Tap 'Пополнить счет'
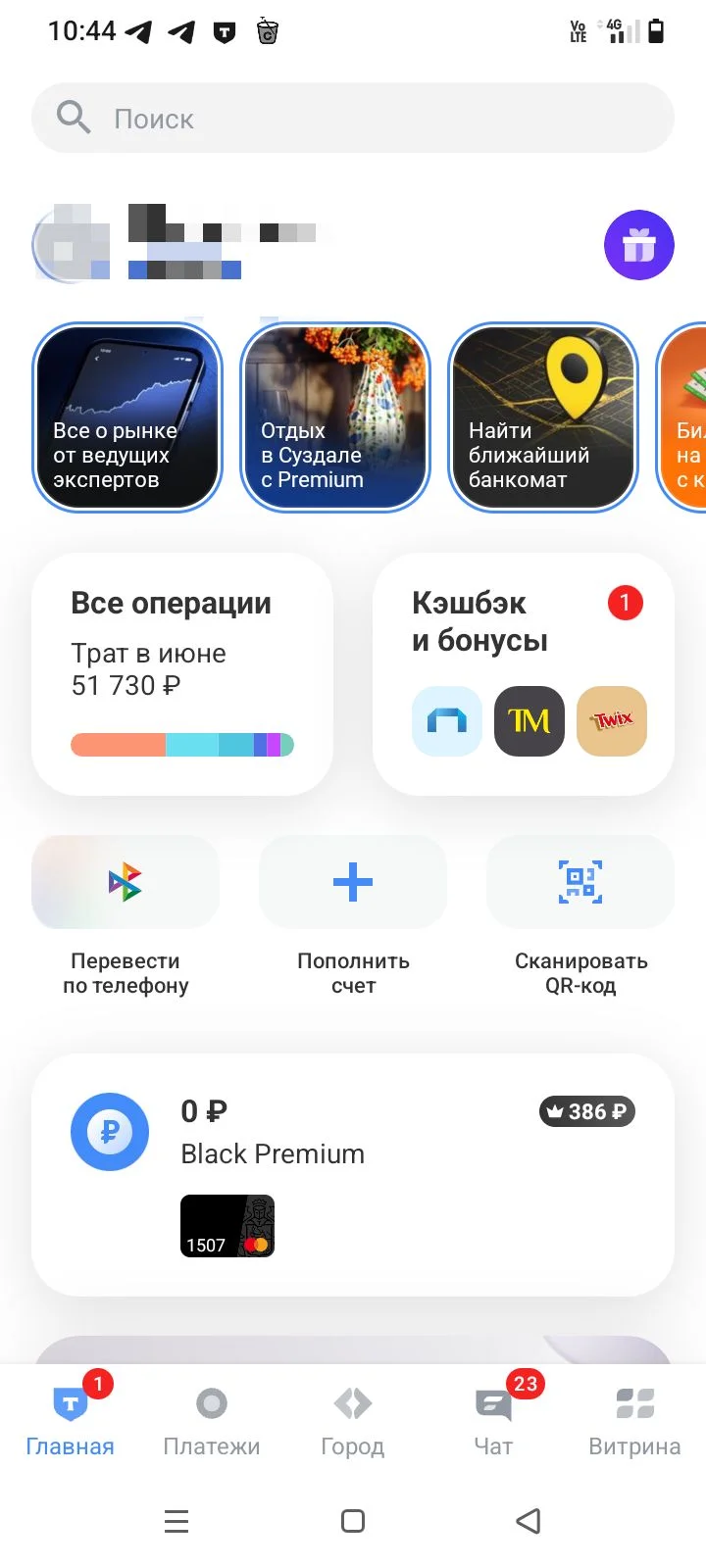706x1568 pixels. (353, 917)
